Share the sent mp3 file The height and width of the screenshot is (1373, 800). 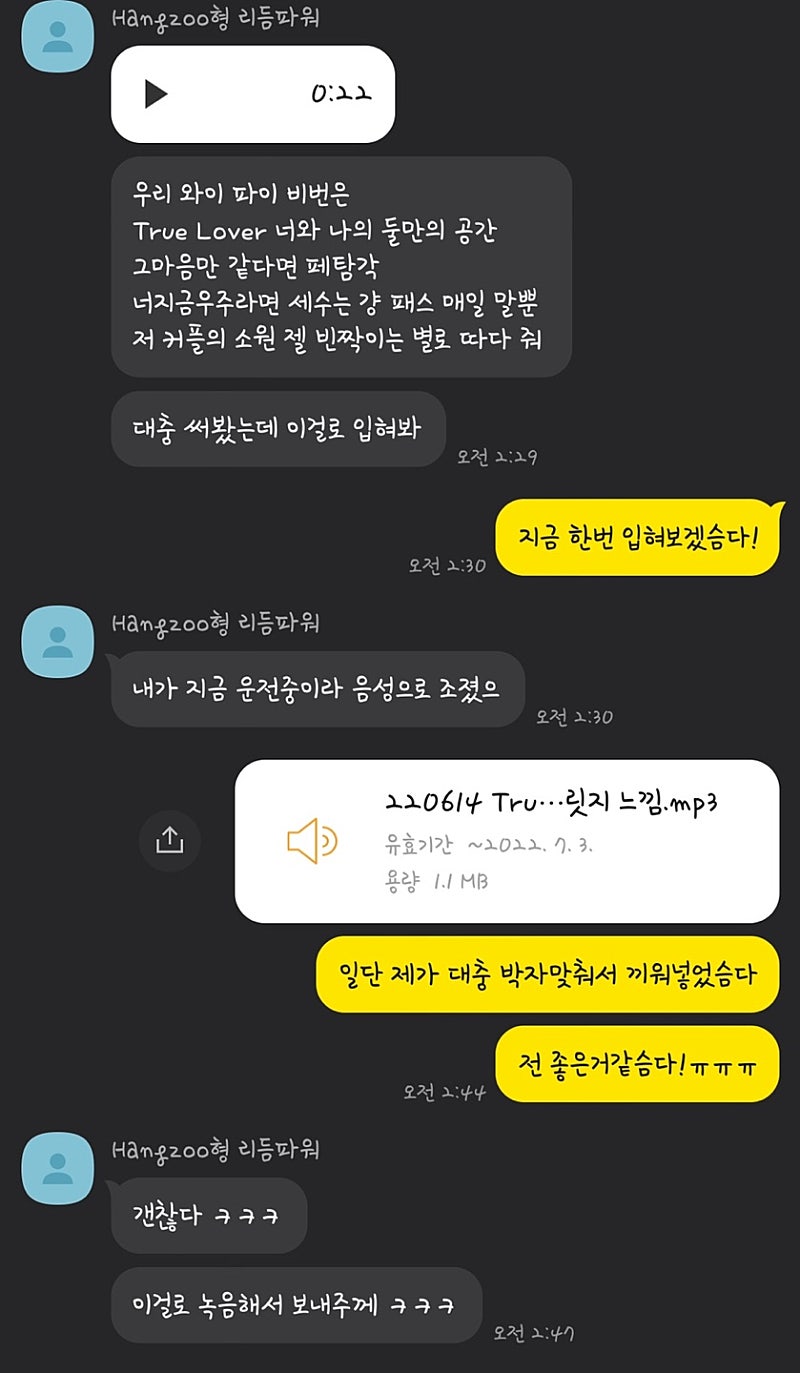(x=169, y=841)
